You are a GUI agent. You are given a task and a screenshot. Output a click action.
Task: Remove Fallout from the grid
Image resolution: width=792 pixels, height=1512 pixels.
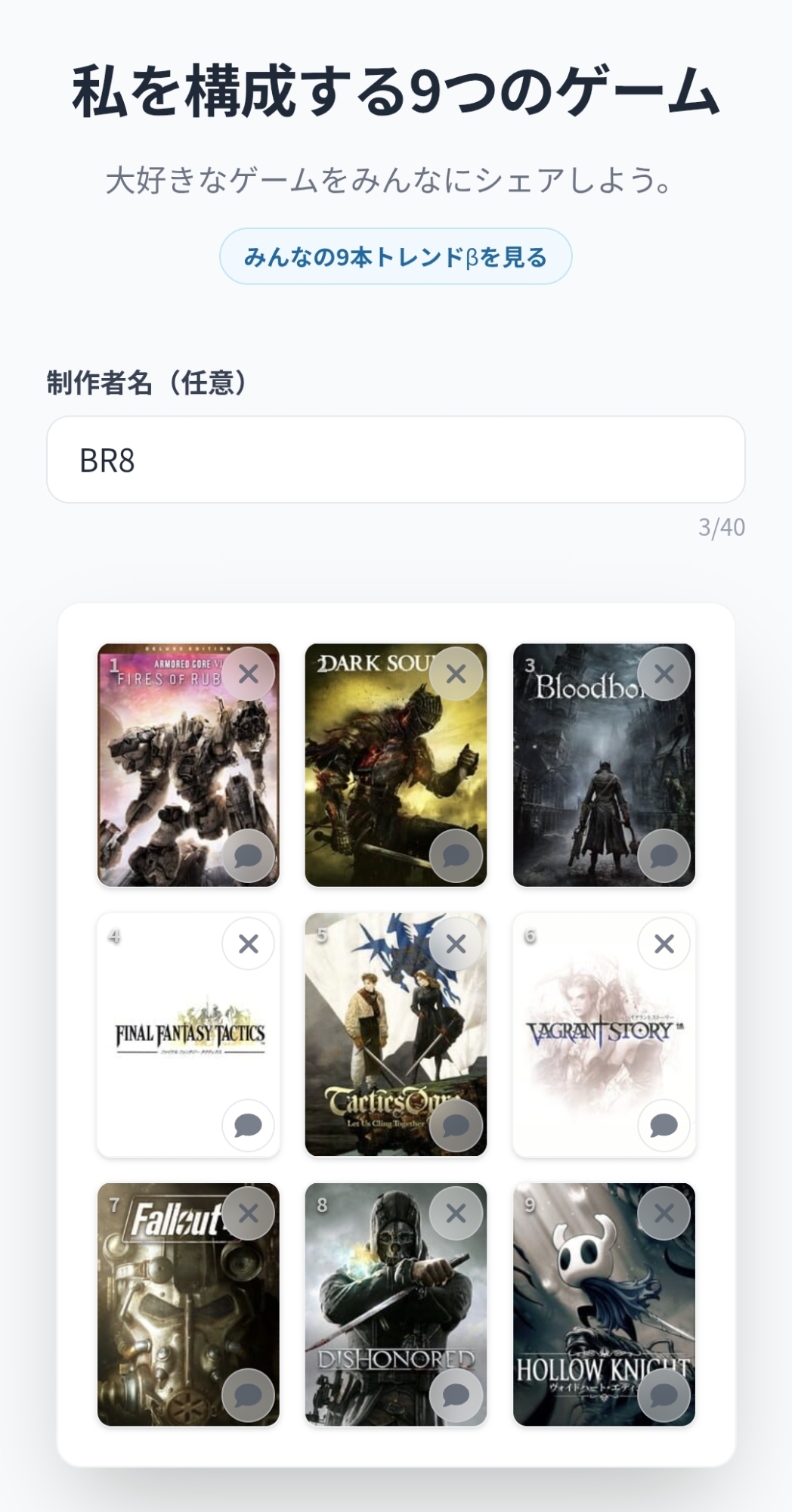248,1213
